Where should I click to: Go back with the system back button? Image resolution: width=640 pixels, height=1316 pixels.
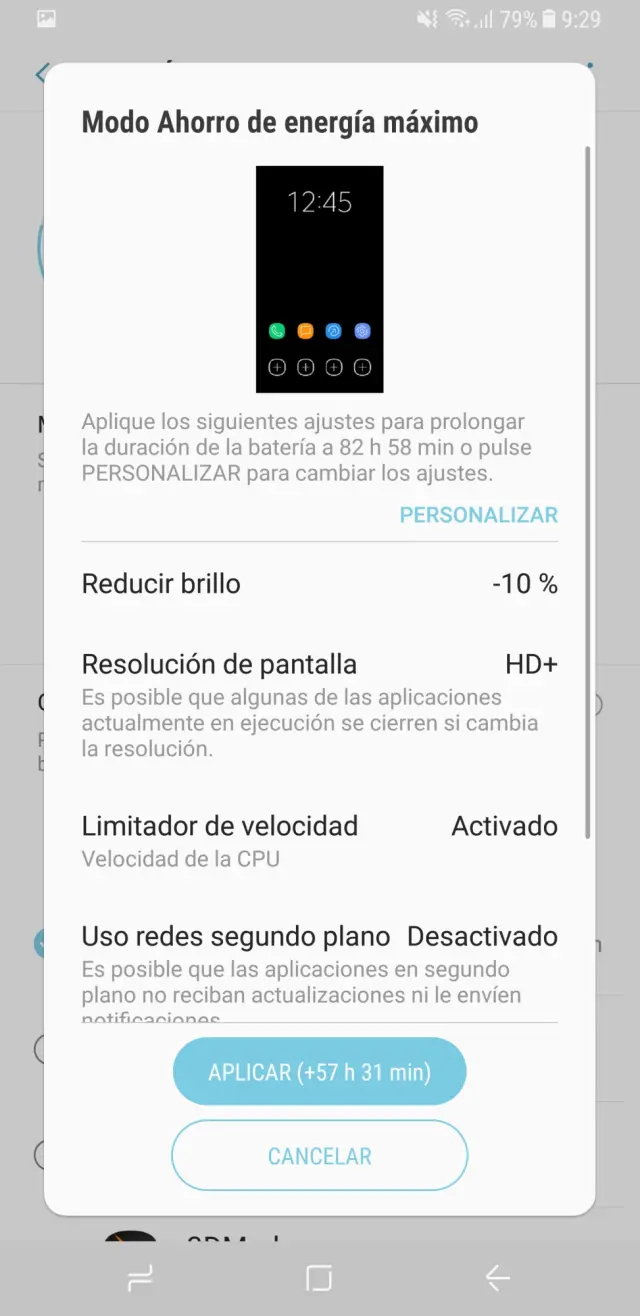tap(497, 1277)
